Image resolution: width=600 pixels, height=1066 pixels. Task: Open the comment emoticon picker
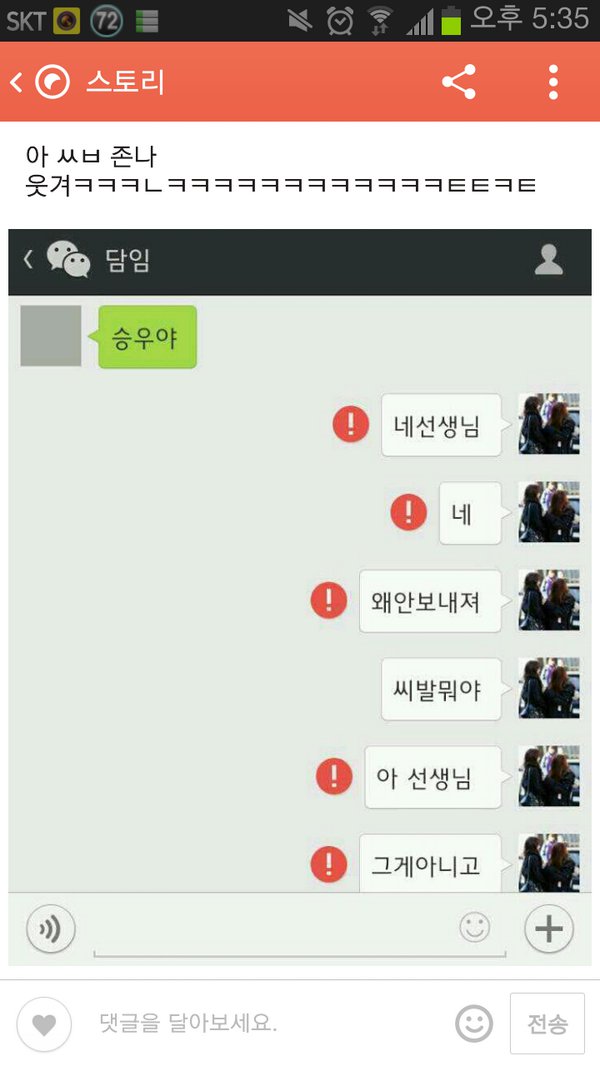(474, 1023)
